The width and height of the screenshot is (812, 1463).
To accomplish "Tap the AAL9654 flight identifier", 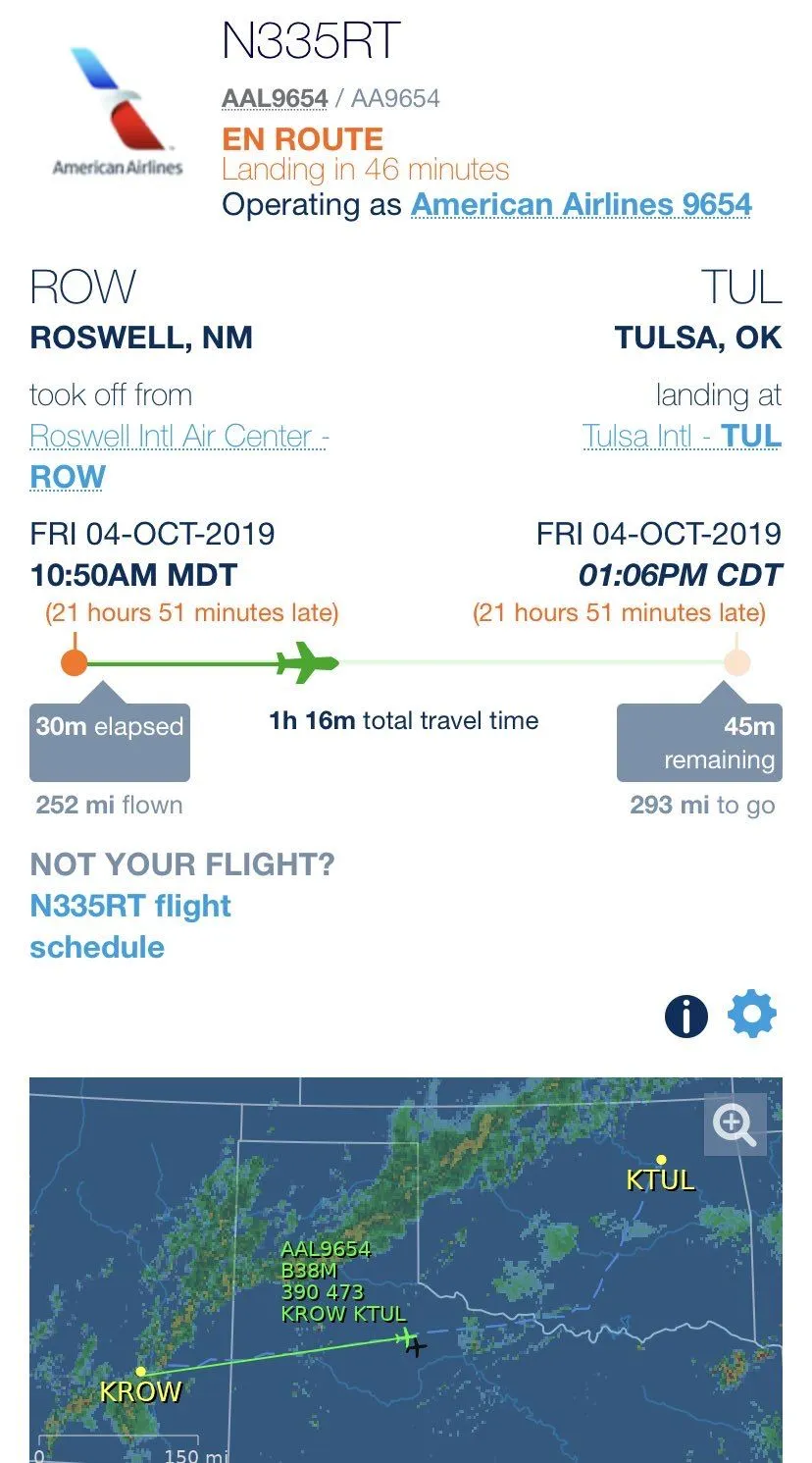I will coord(275,98).
